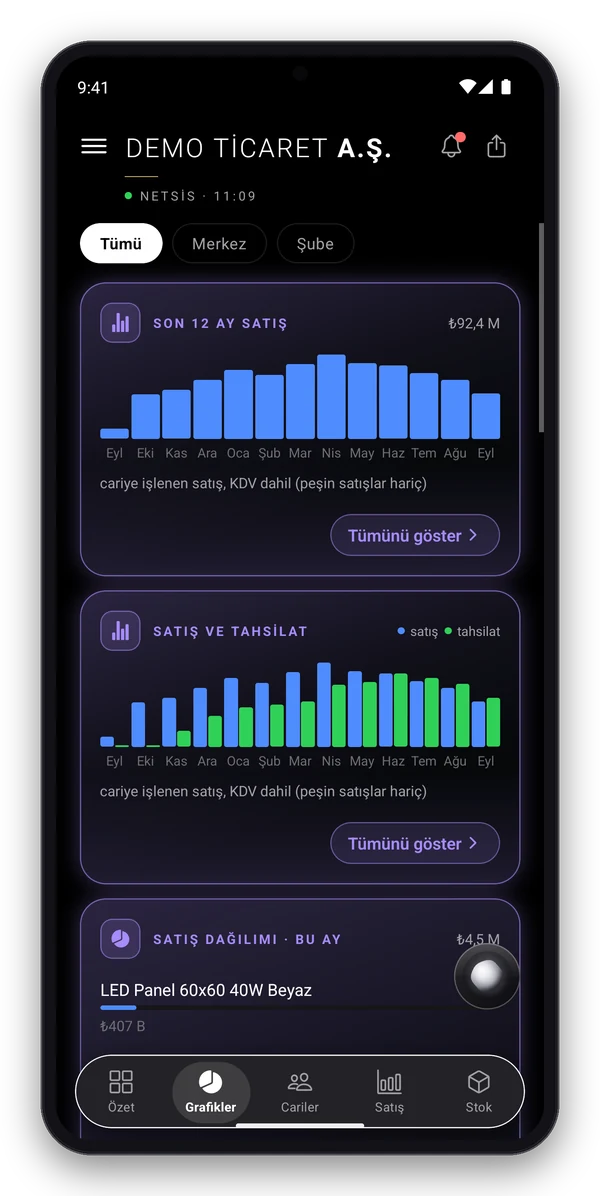Image resolution: width=600 pixels, height=1196 pixels.
Task: Open the notifications bell
Action: tap(452, 145)
